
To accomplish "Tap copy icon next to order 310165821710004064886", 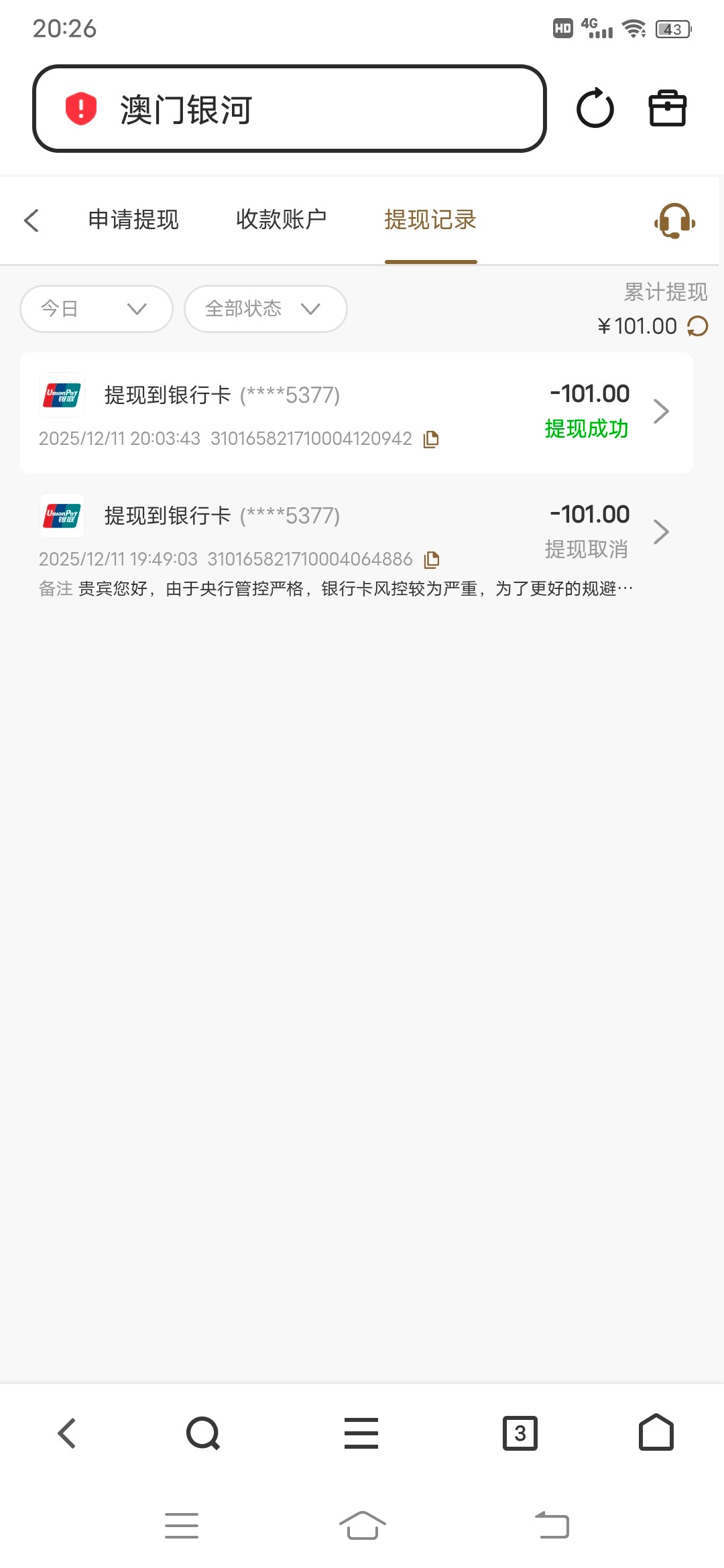I will point(432,560).
